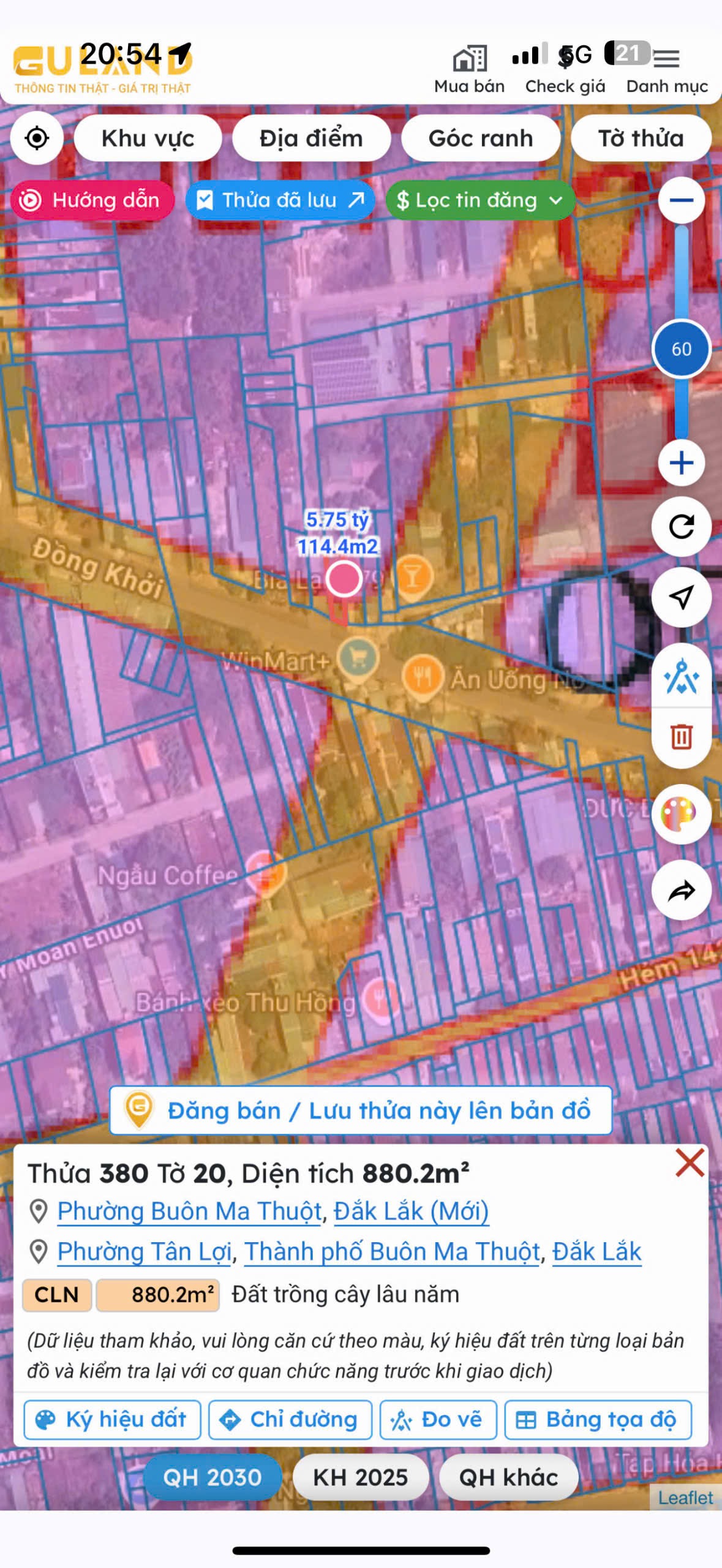722x1568 pixels.
Task: Tap Đăng bán / Lưu thửa này lên bản đồ
Action: pyautogui.click(x=361, y=1110)
